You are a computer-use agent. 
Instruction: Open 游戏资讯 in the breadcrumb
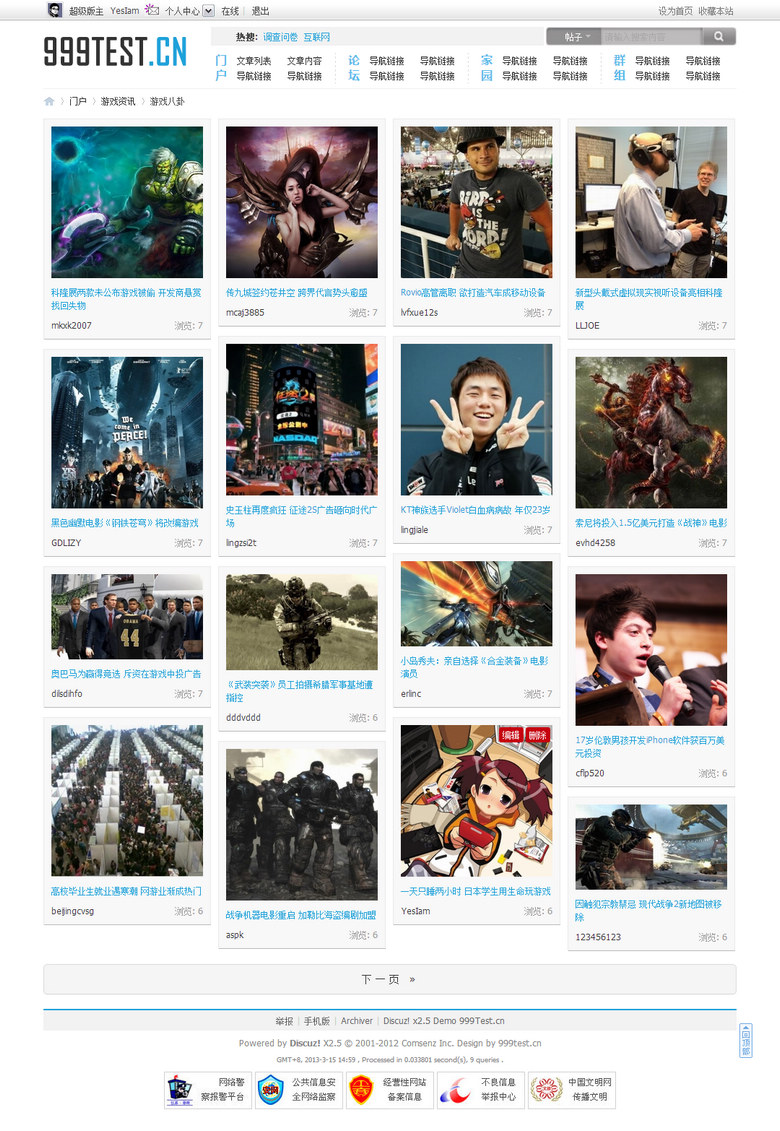click(118, 102)
